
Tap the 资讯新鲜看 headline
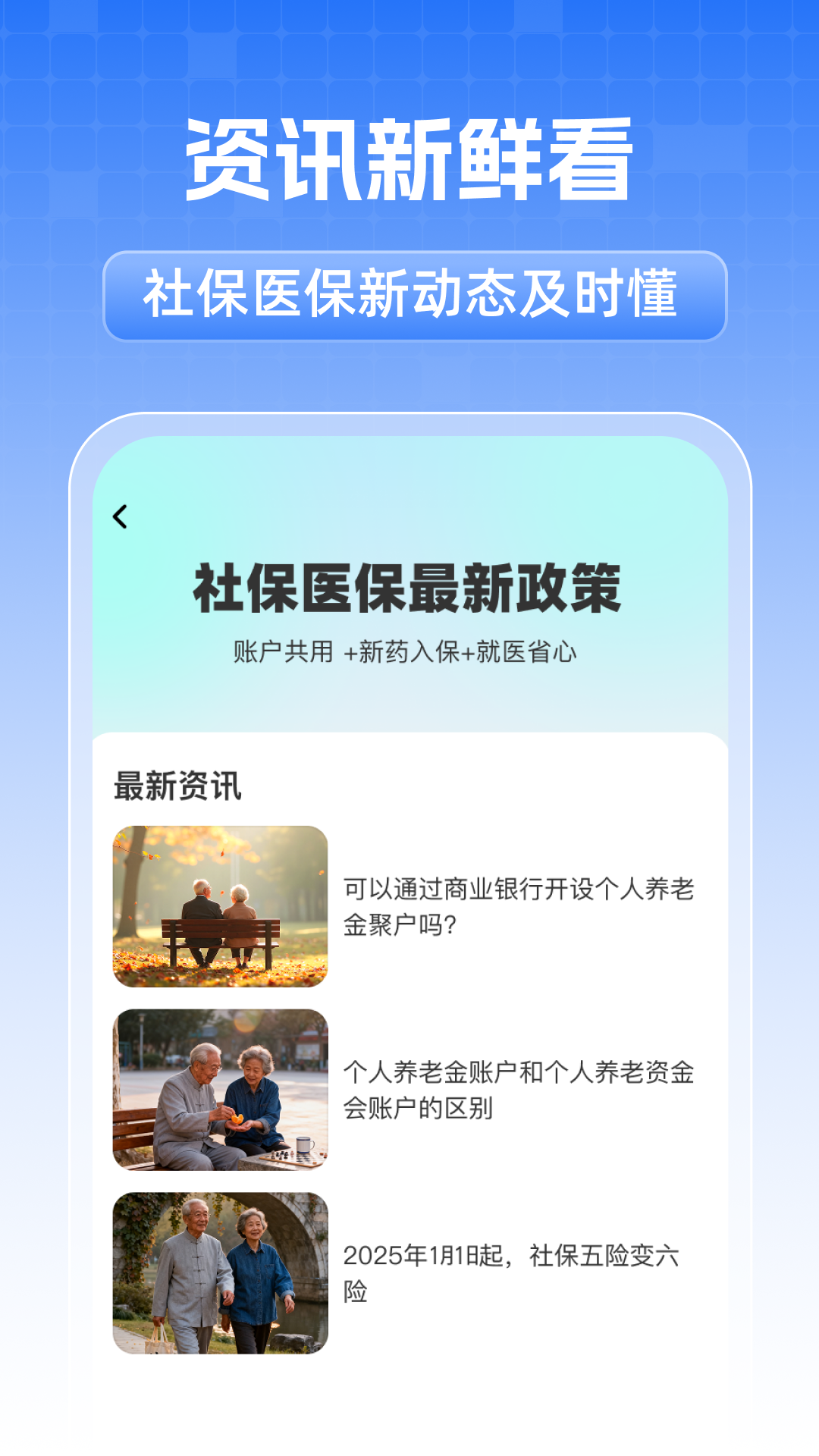pos(409,157)
